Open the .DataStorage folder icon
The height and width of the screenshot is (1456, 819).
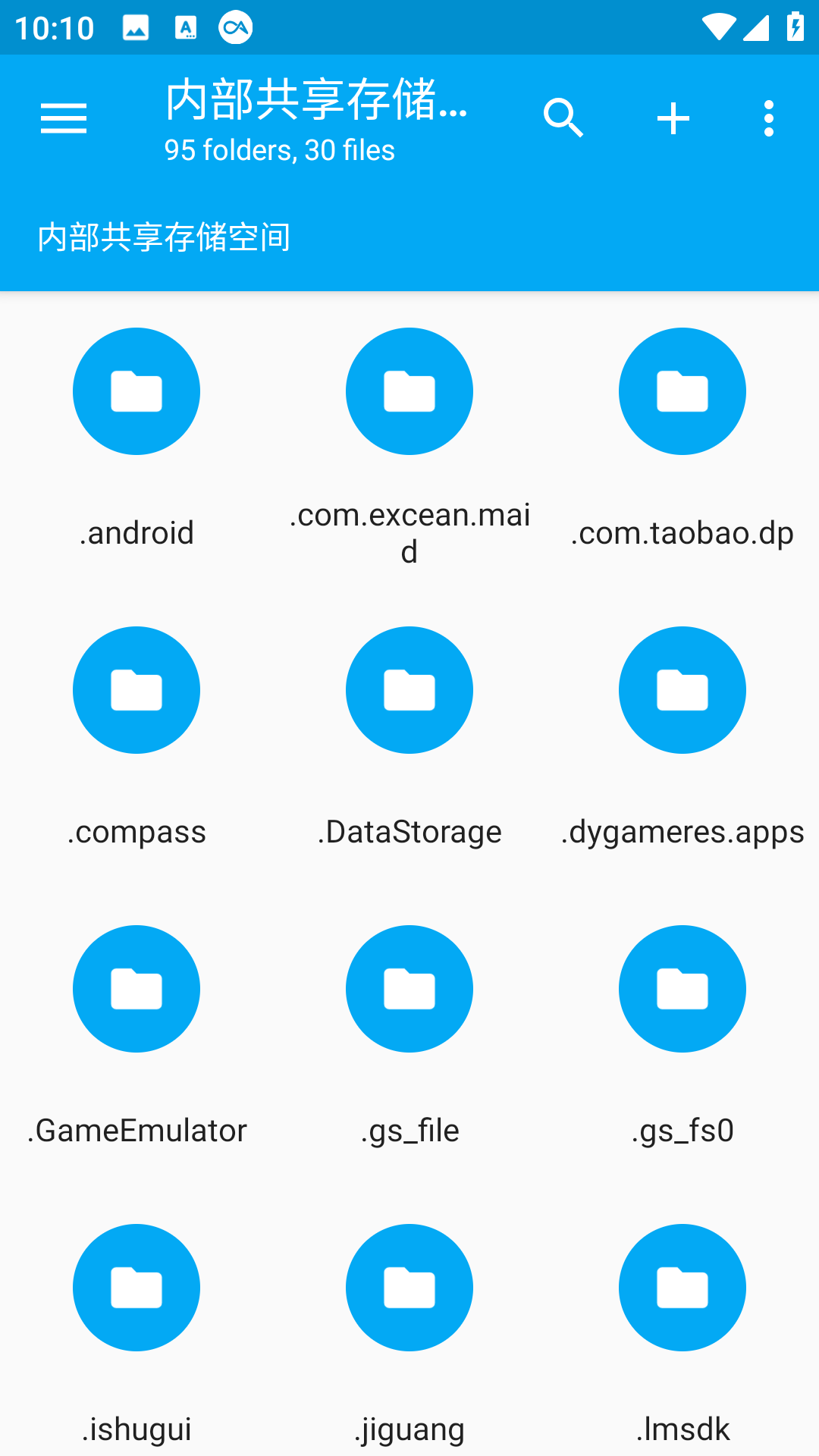tap(409, 690)
